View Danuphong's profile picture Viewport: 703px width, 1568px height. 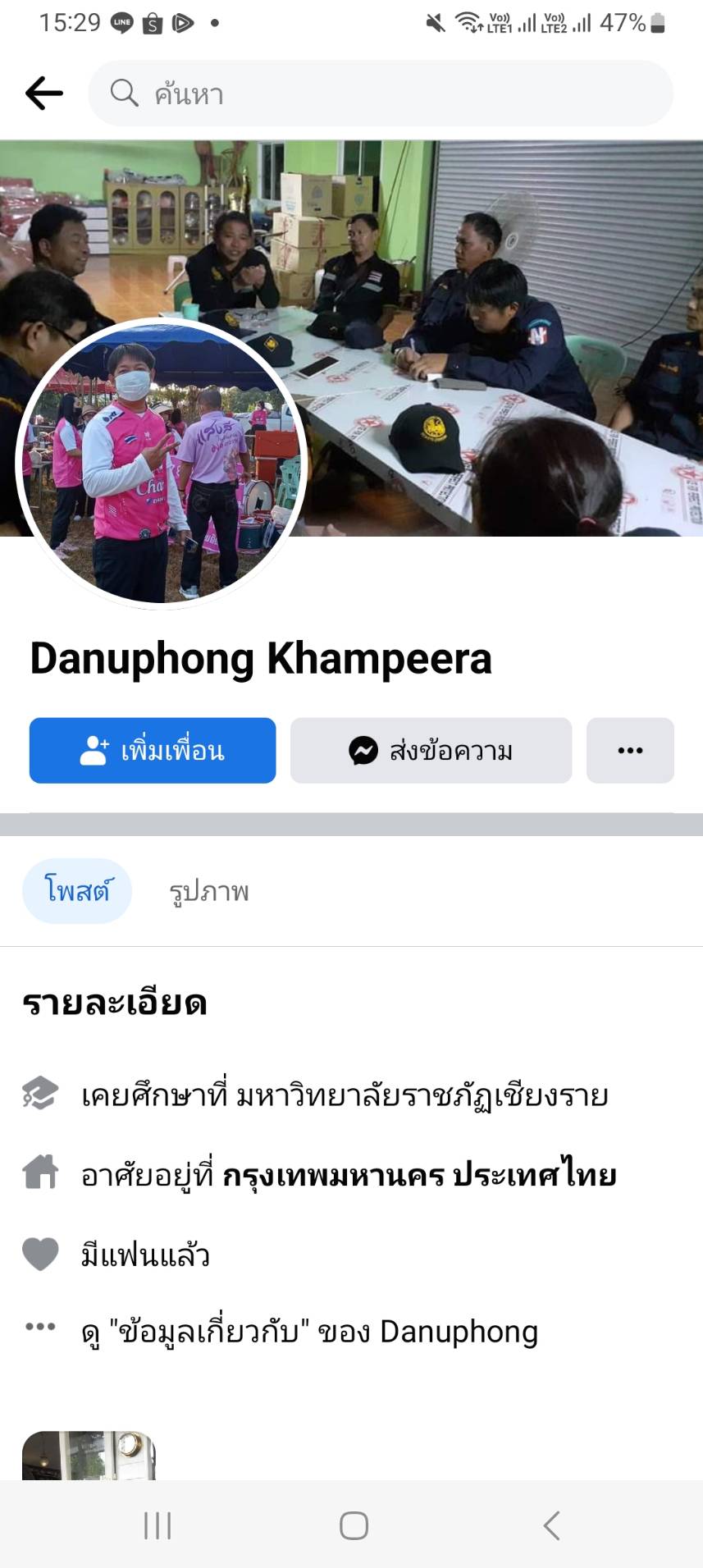tap(162, 463)
